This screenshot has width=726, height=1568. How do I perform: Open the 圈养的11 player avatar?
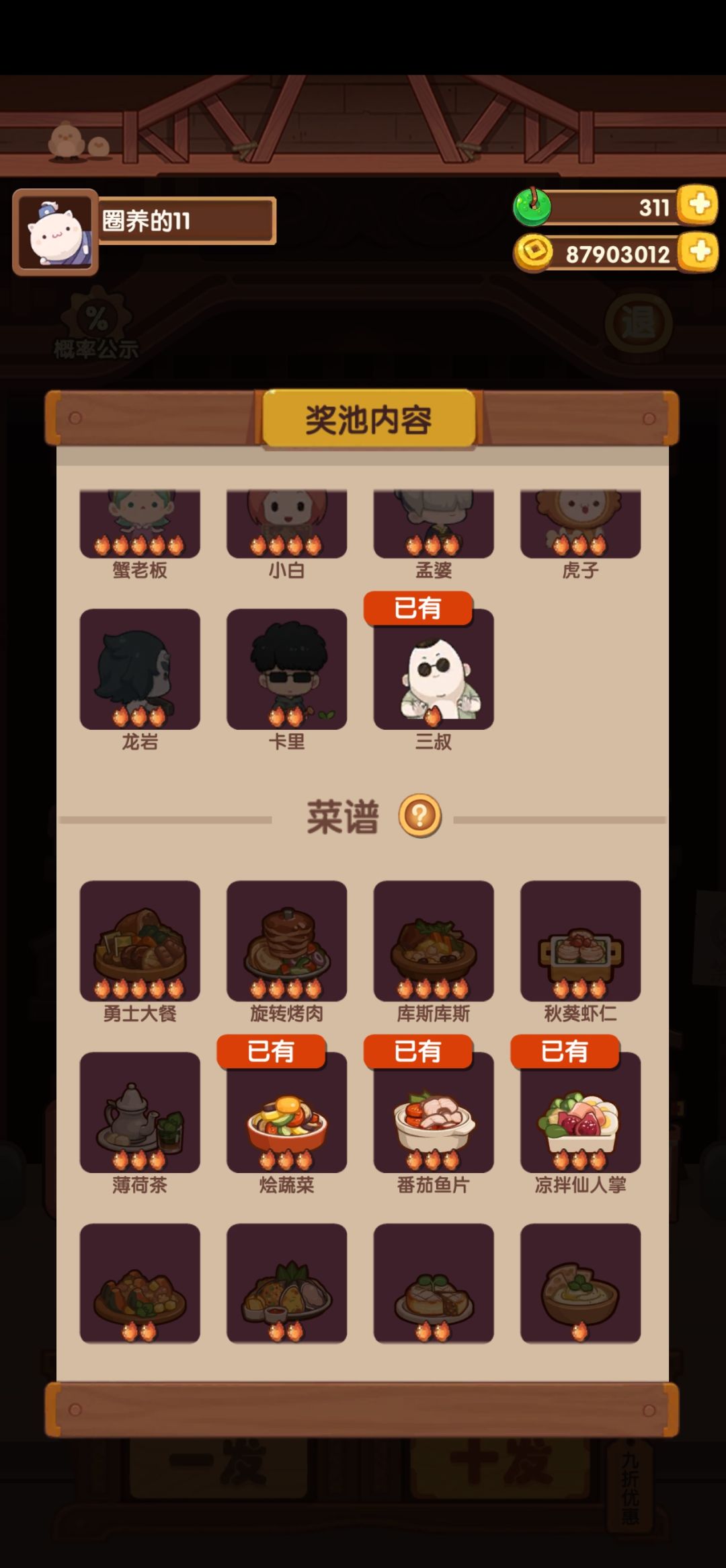tap(56, 232)
